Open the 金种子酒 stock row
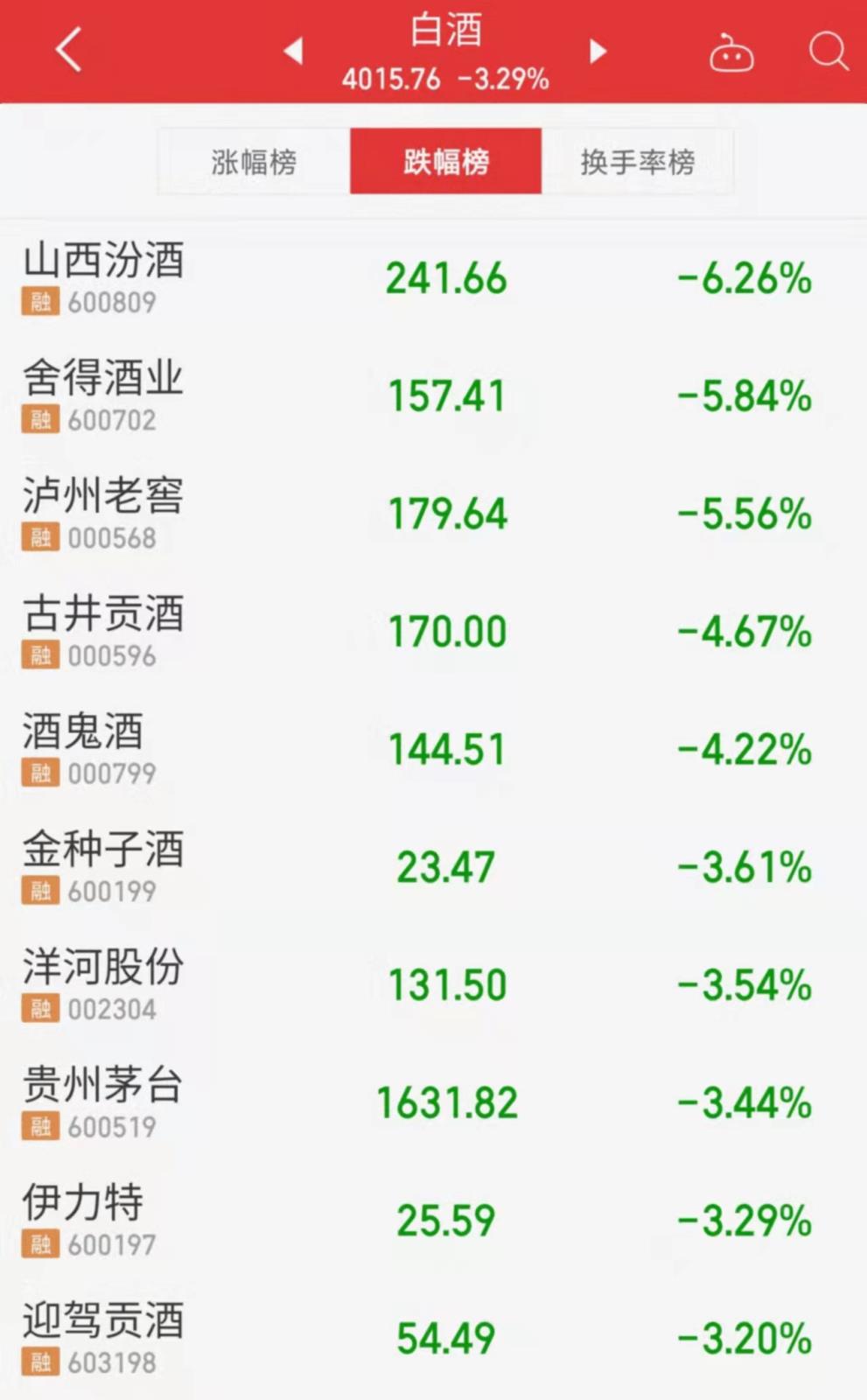 [433, 867]
